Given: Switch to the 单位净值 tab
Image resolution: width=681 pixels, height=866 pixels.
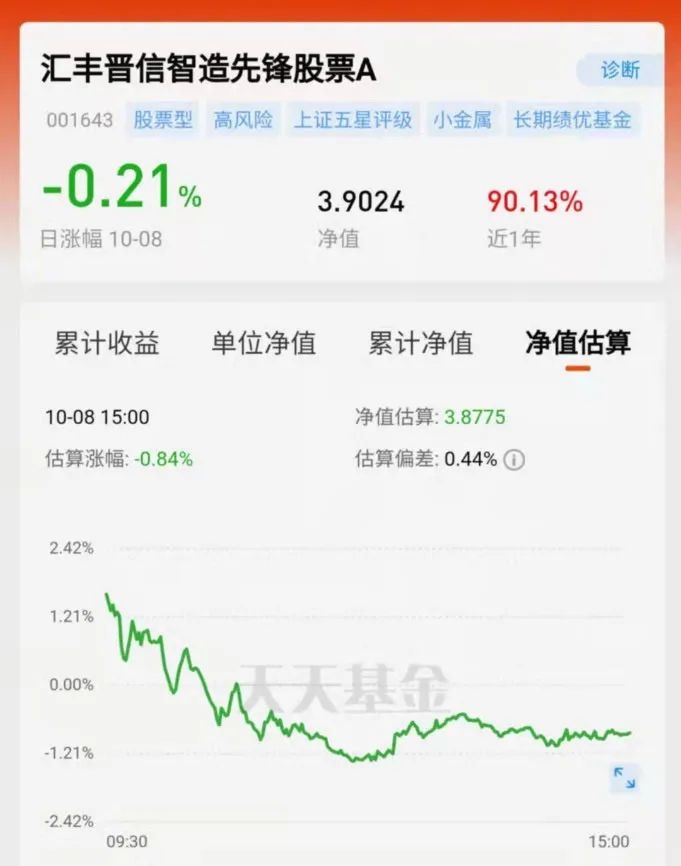Looking at the screenshot, I should (x=263, y=343).
